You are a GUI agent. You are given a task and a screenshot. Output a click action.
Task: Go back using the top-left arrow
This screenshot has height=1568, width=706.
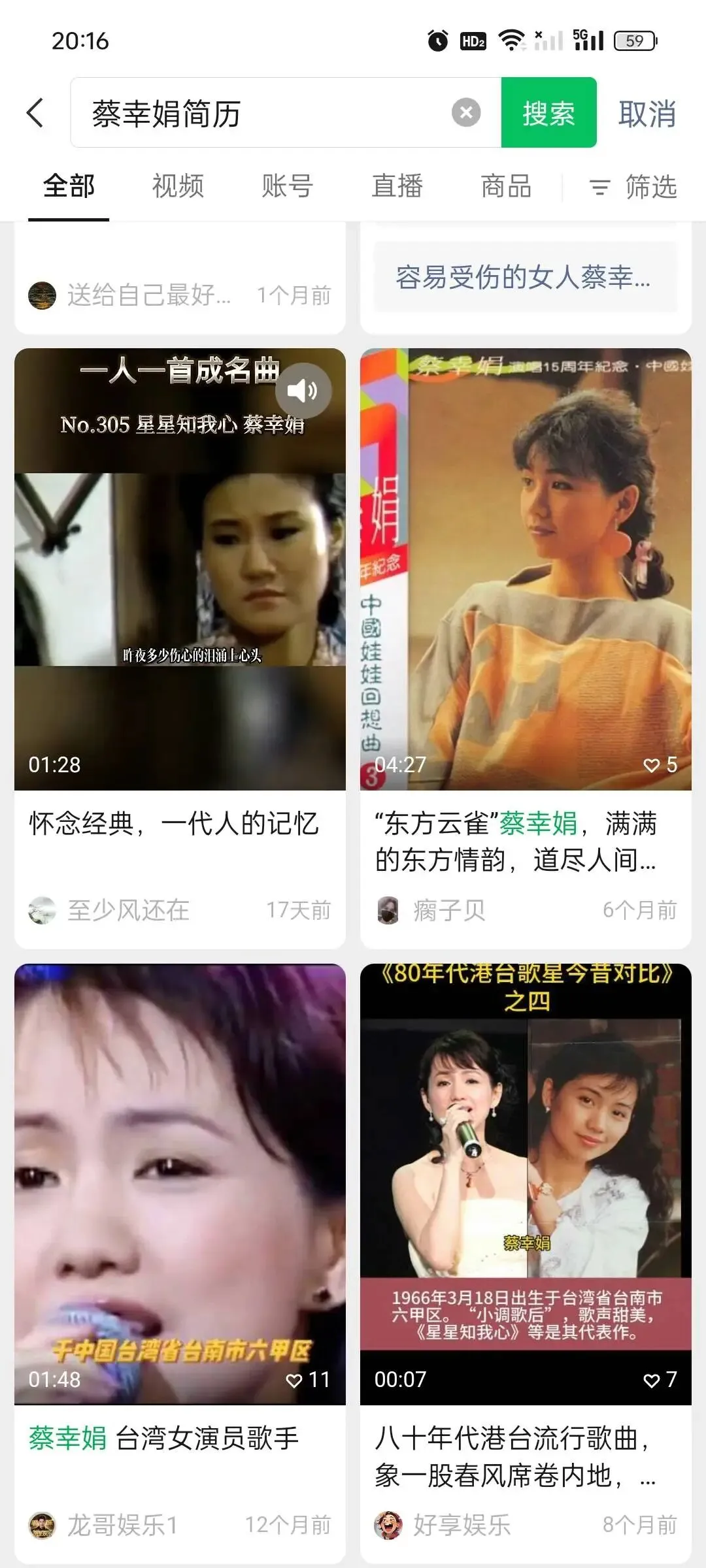[36, 113]
